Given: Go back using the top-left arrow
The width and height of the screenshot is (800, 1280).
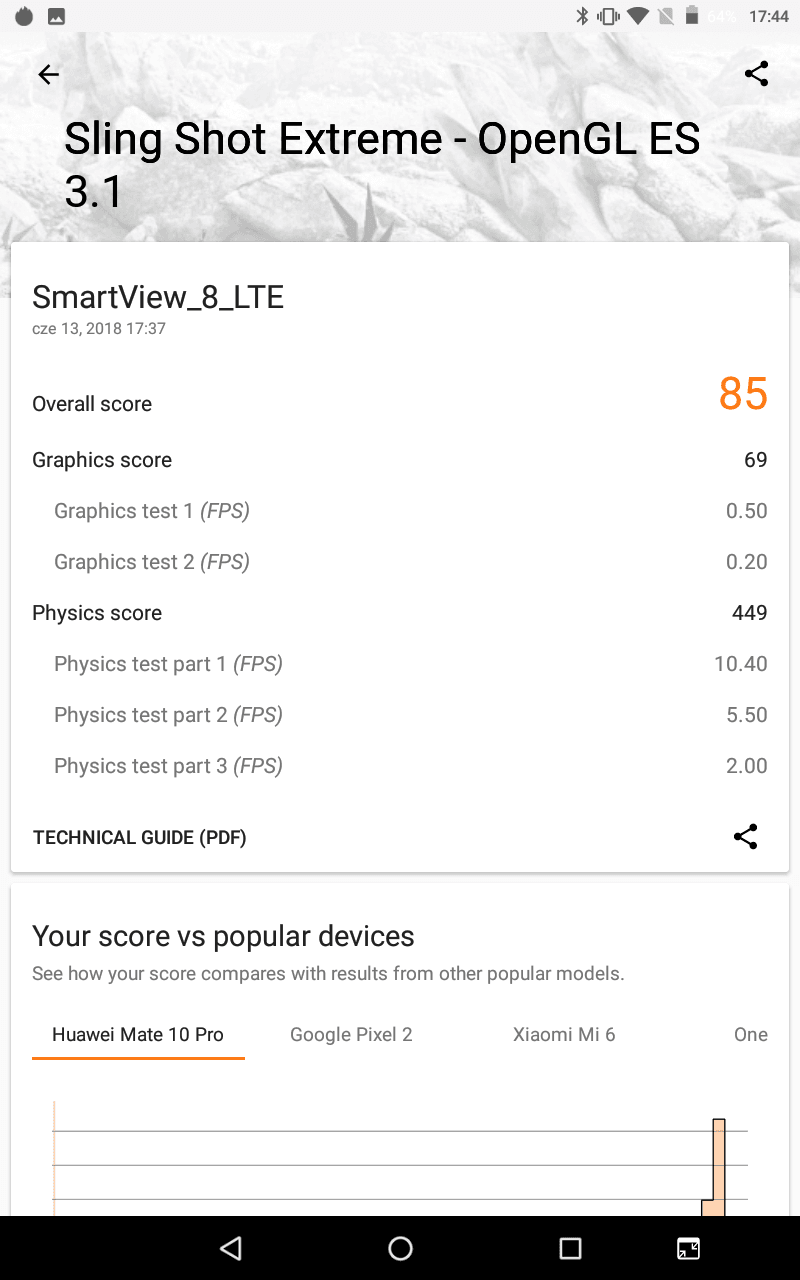Looking at the screenshot, I should click(x=48, y=74).
